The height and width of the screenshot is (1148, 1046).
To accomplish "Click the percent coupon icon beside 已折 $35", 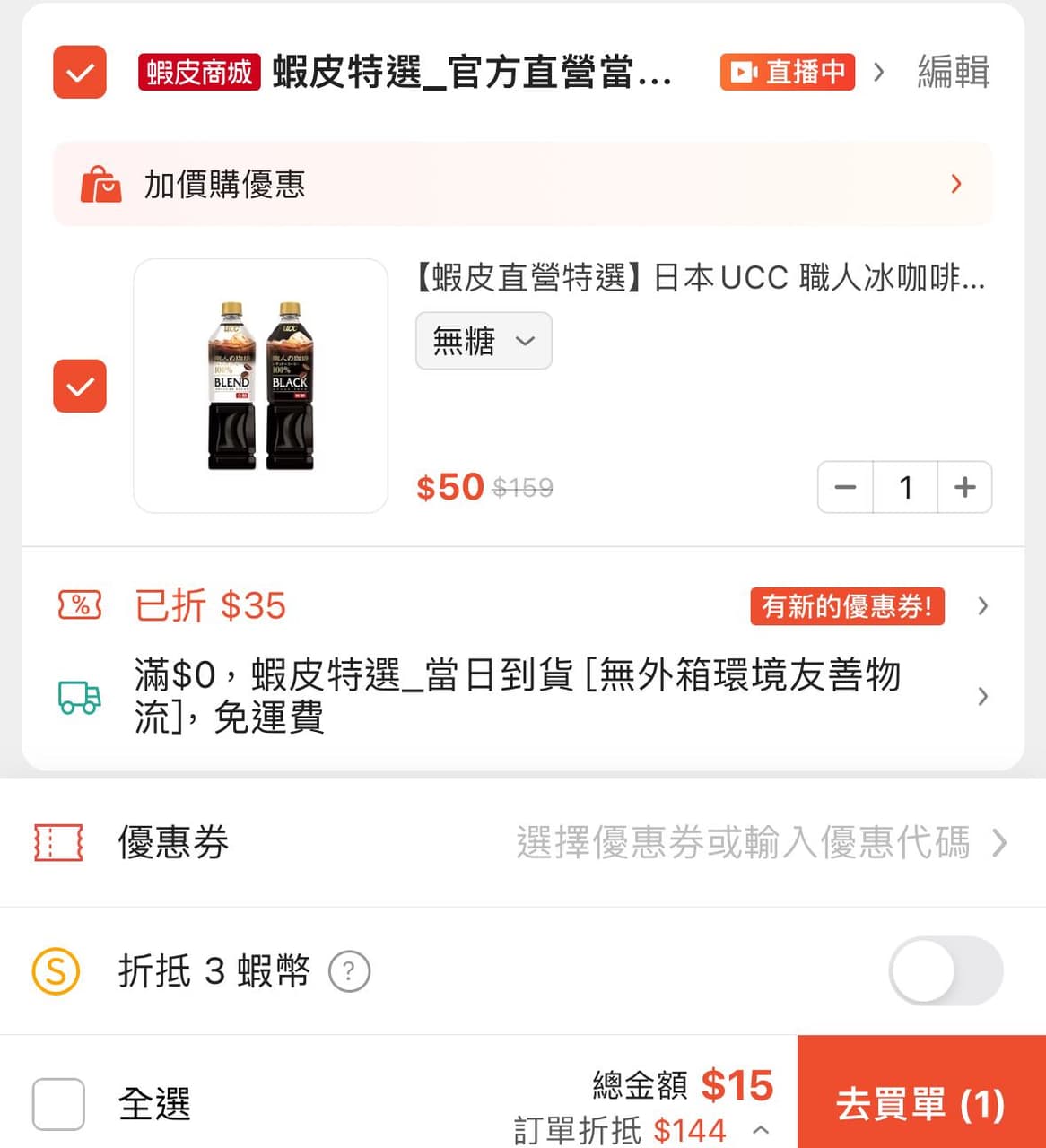I will click(79, 605).
